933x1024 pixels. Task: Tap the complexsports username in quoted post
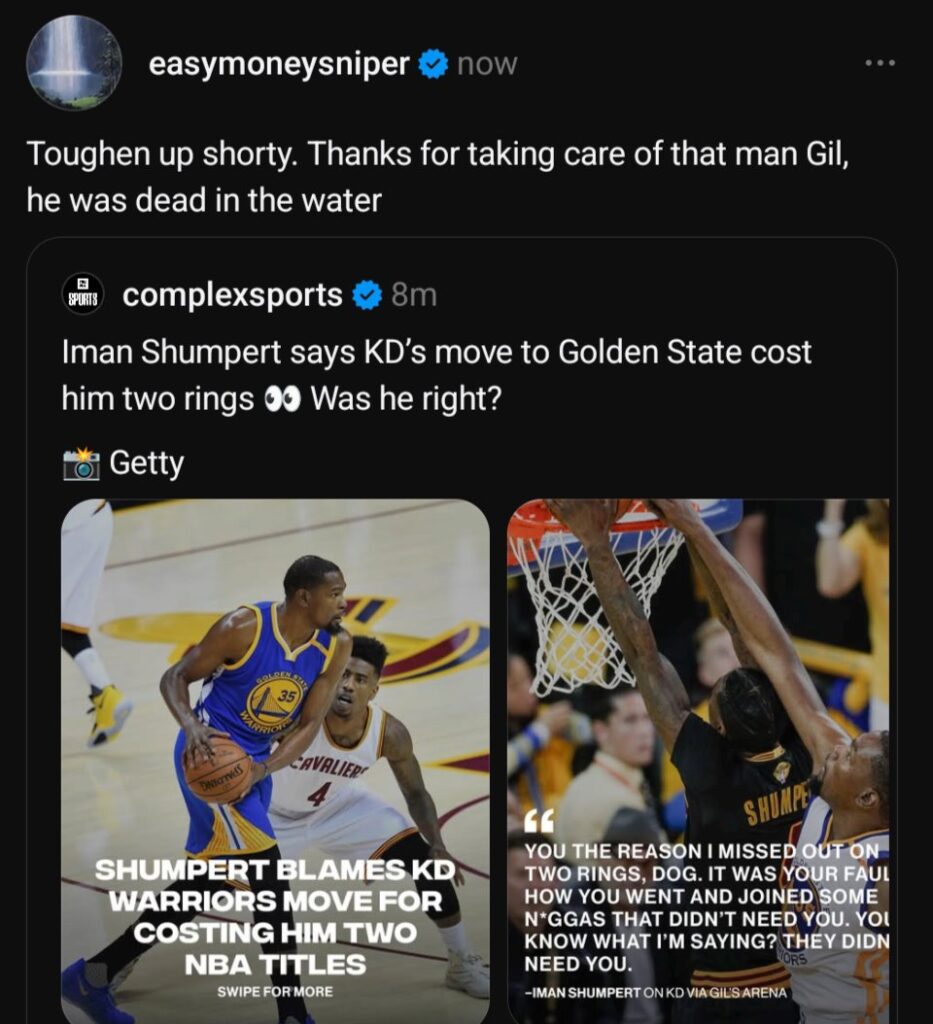pos(232,295)
